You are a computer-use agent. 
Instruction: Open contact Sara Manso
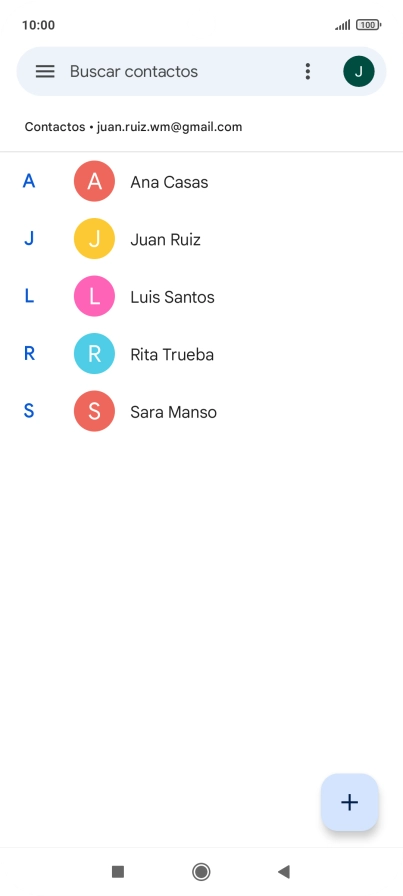pyautogui.click(x=201, y=411)
